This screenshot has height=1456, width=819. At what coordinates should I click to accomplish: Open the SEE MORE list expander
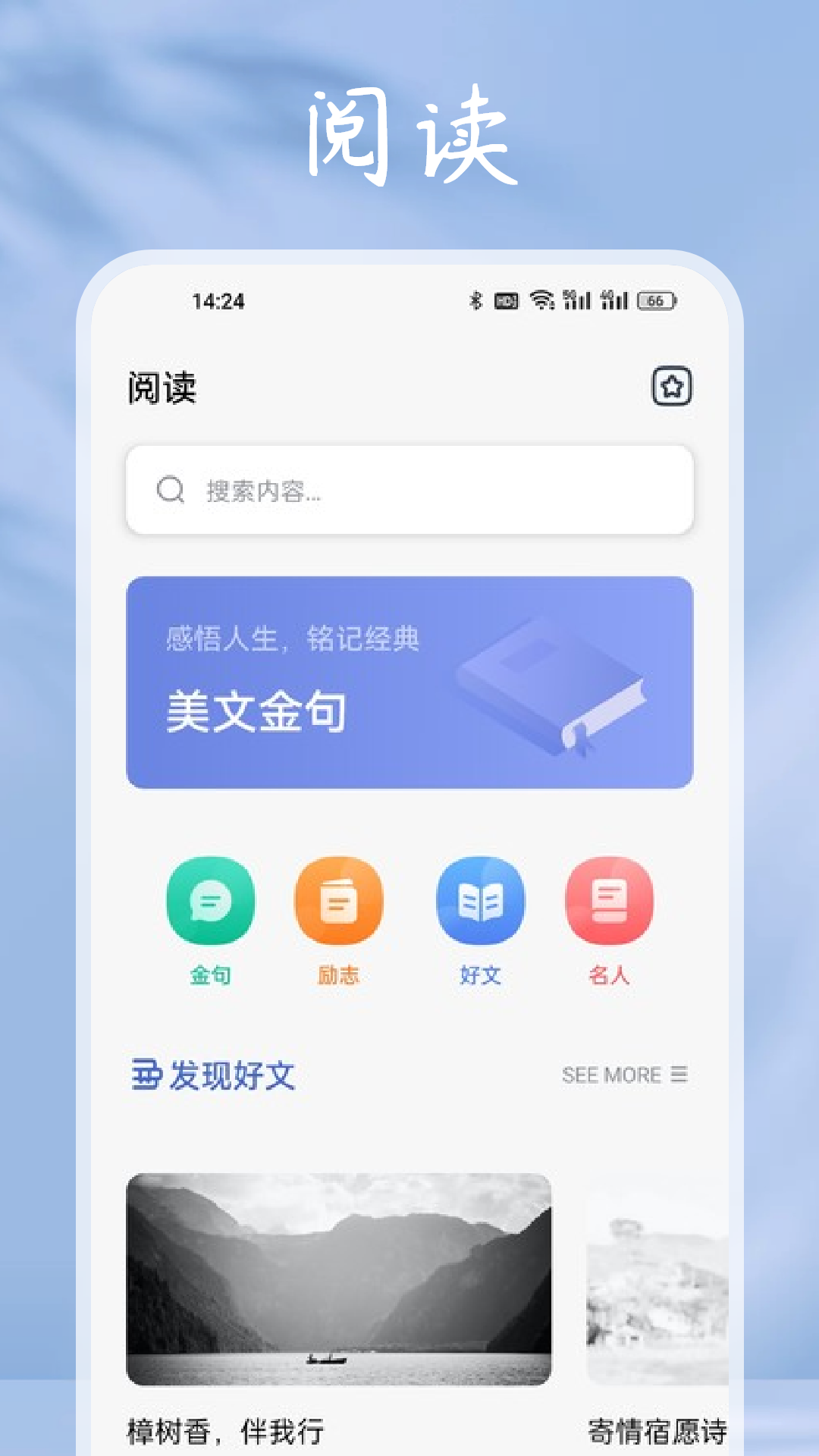(x=611, y=1075)
